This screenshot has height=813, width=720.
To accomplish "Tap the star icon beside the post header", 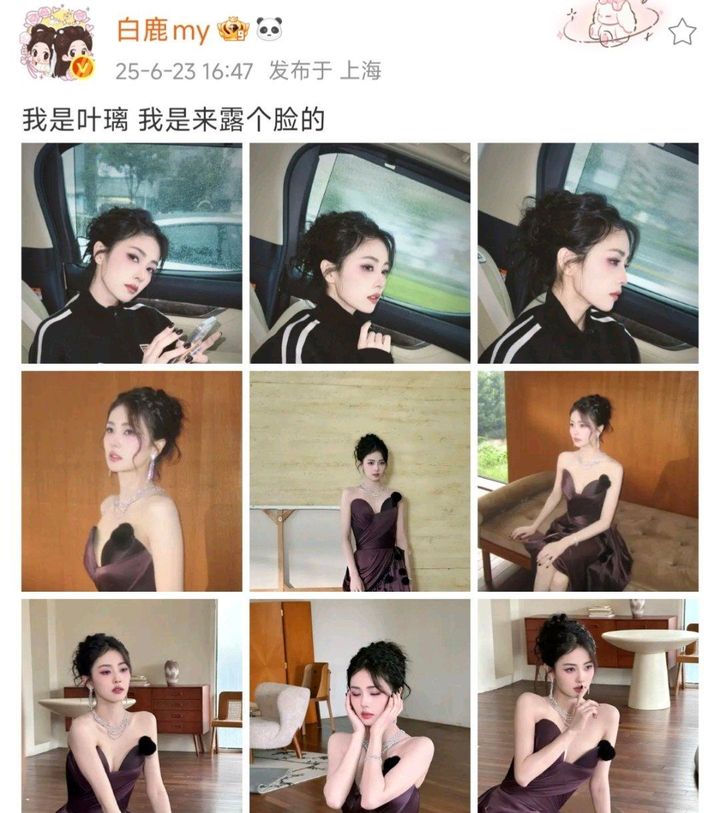I will coord(682,32).
